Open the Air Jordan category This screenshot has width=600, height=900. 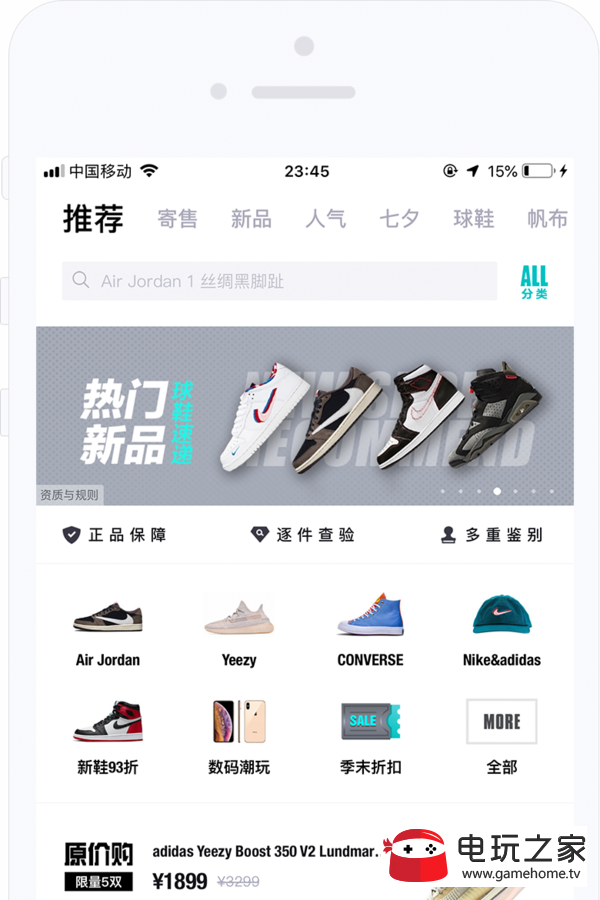click(x=107, y=628)
